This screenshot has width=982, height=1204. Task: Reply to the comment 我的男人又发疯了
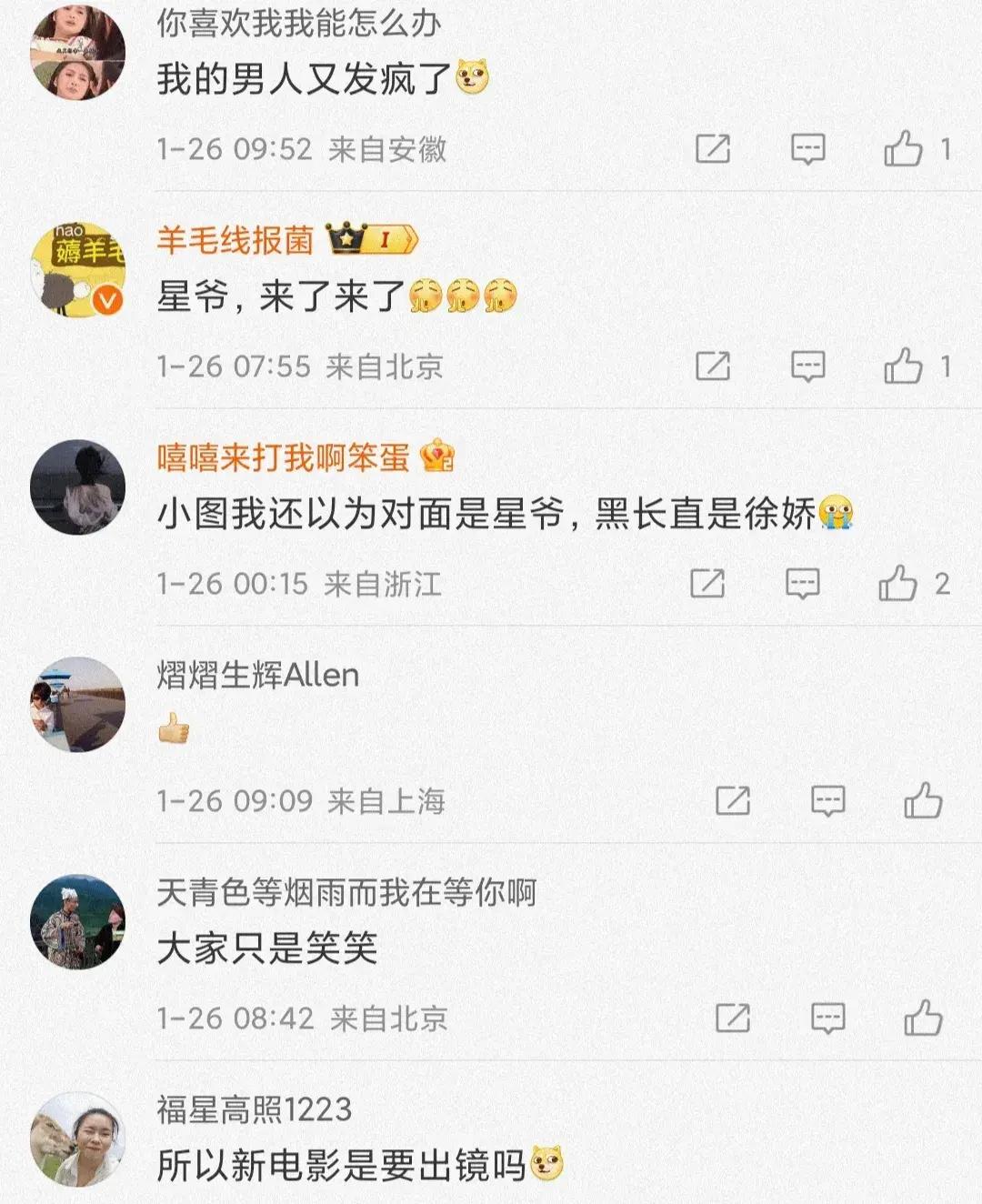(x=807, y=148)
